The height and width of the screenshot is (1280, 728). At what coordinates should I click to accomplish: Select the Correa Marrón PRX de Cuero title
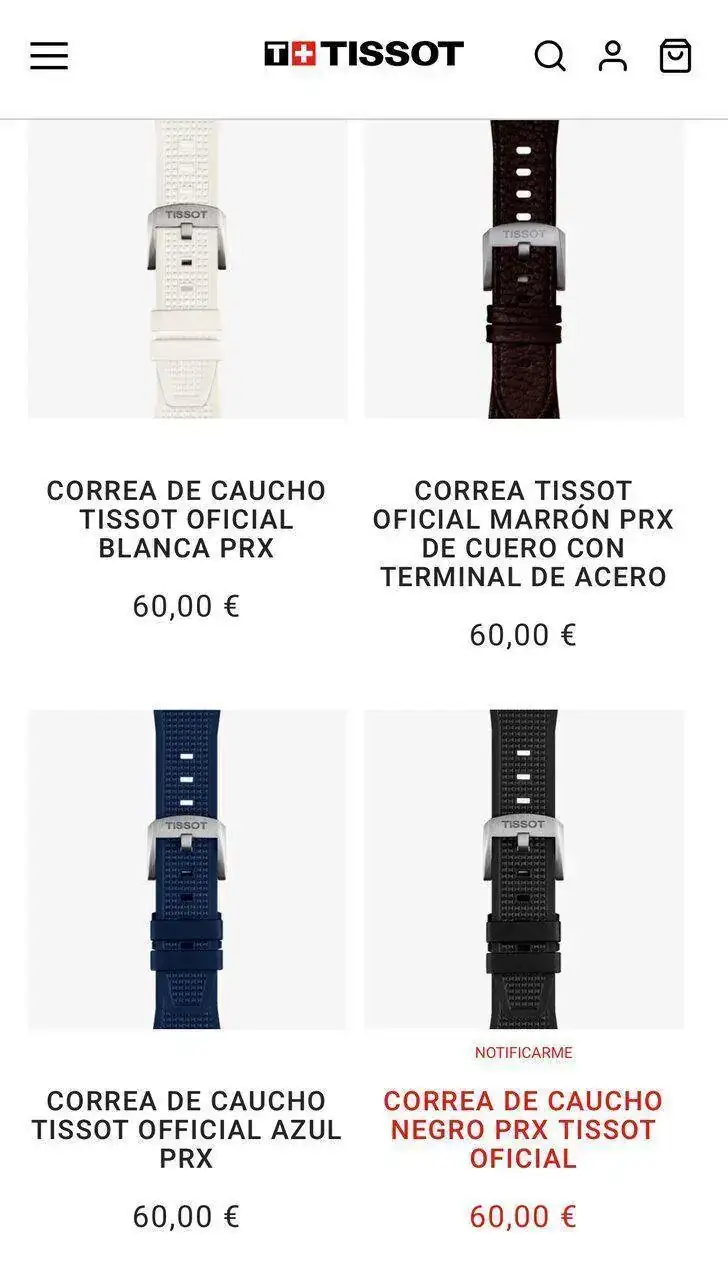(524, 534)
